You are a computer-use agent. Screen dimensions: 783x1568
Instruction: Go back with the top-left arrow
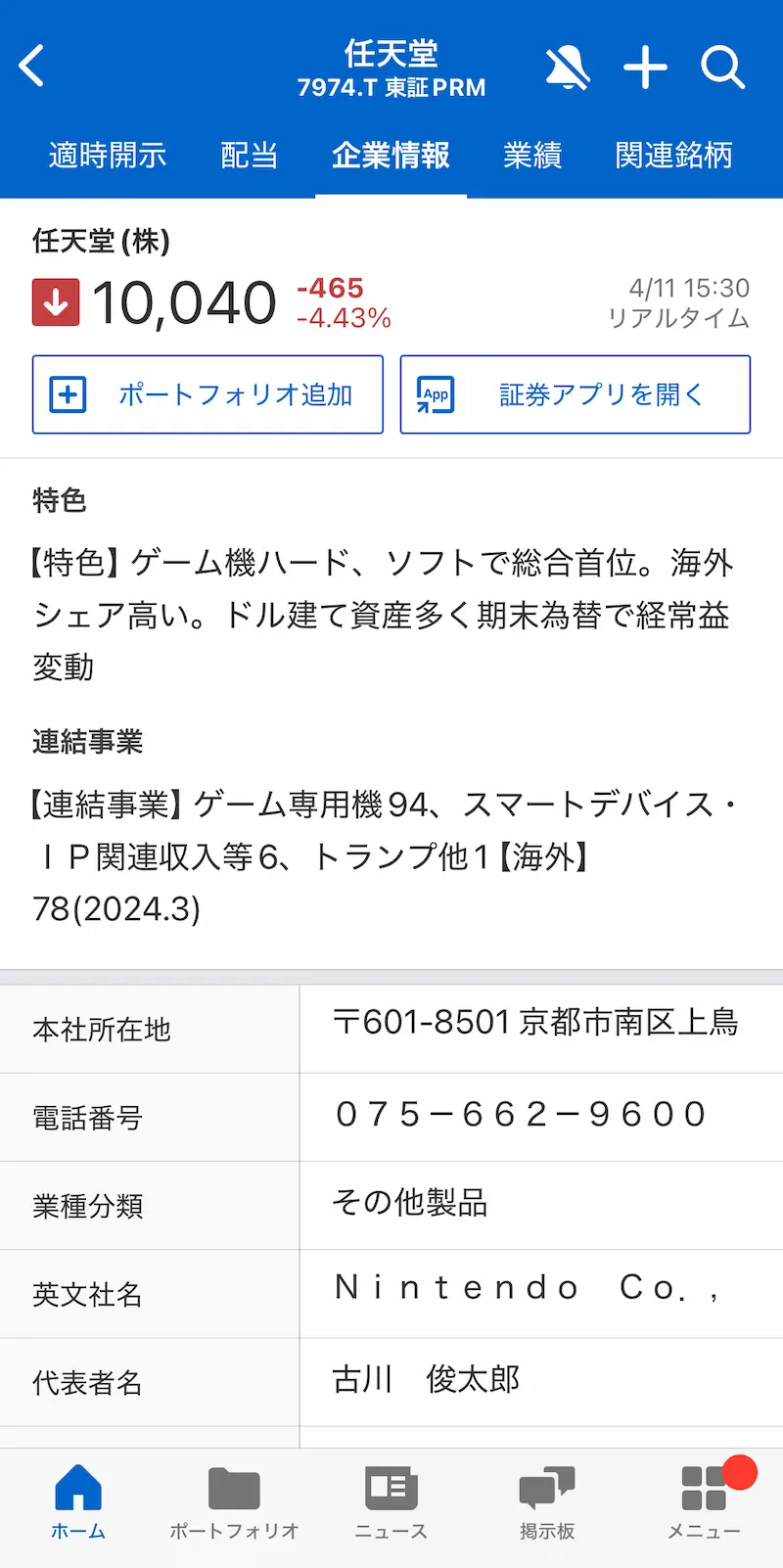tap(32, 67)
